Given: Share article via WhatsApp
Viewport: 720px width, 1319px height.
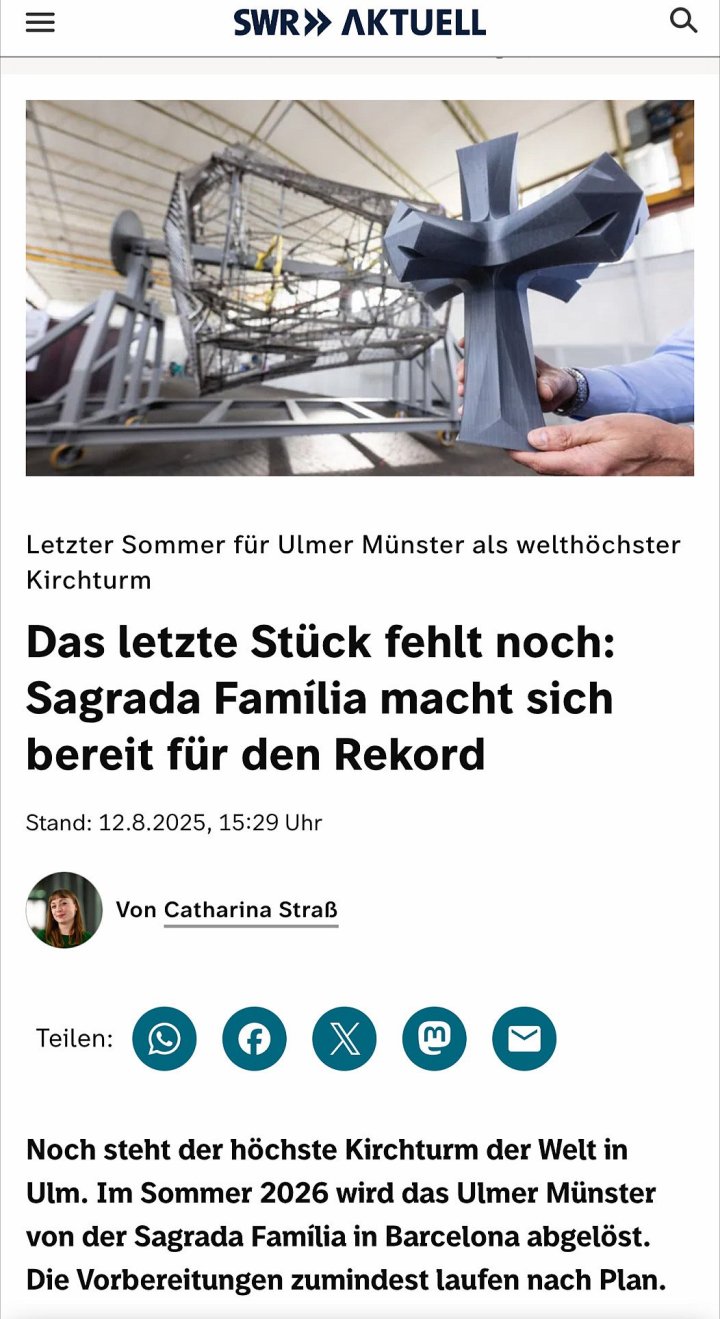Looking at the screenshot, I should click(164, 1039).
